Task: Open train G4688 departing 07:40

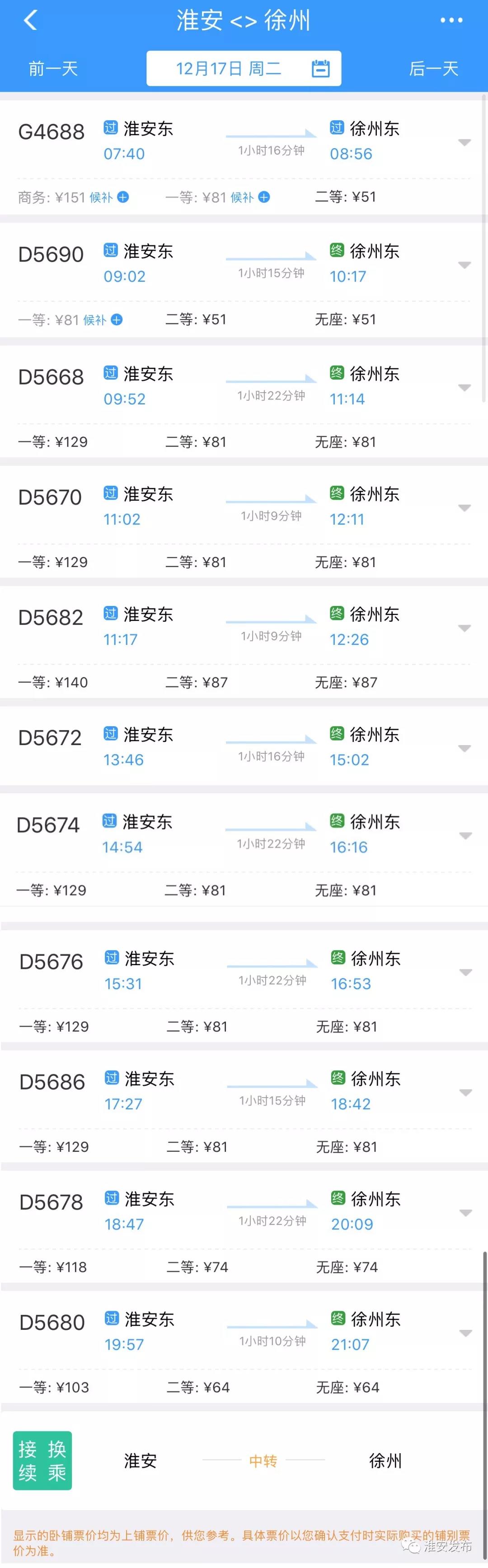Action: [x=52, y=132]
